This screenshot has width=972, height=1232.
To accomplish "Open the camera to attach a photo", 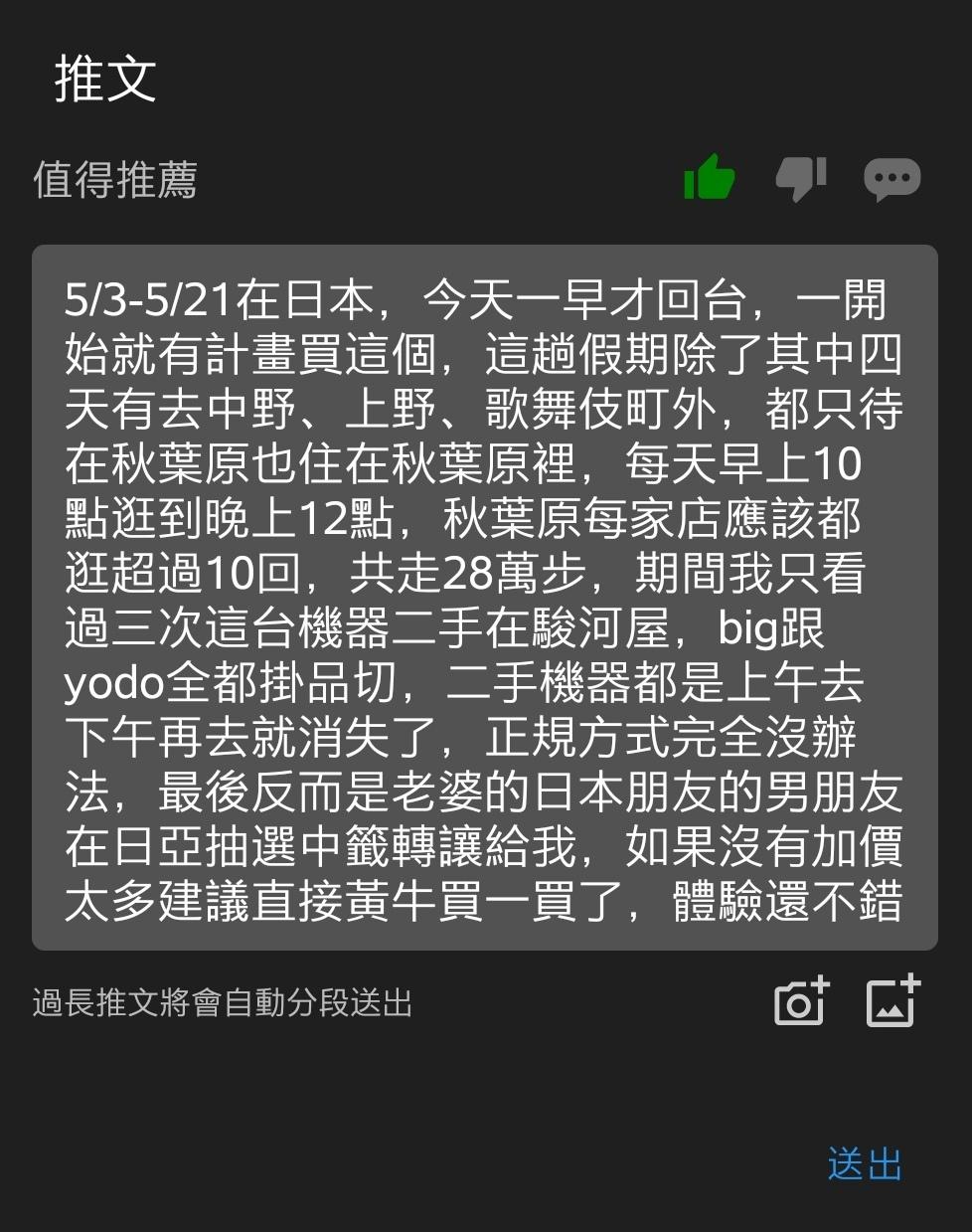I will pyautogui.click(x=800, y=1001).
